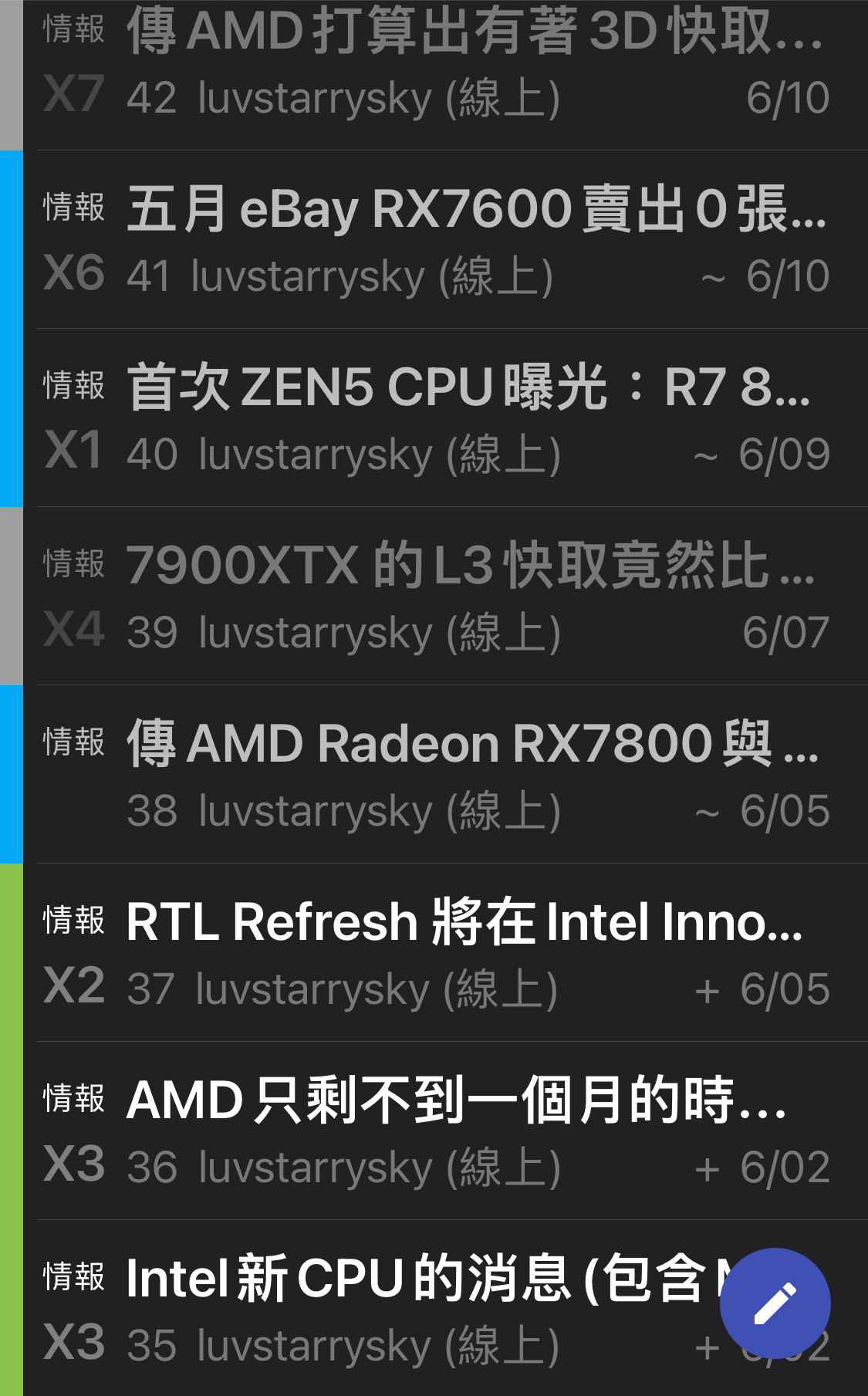
Task: Compose a new post with pencil button
Action: (x=775, y=1303)
